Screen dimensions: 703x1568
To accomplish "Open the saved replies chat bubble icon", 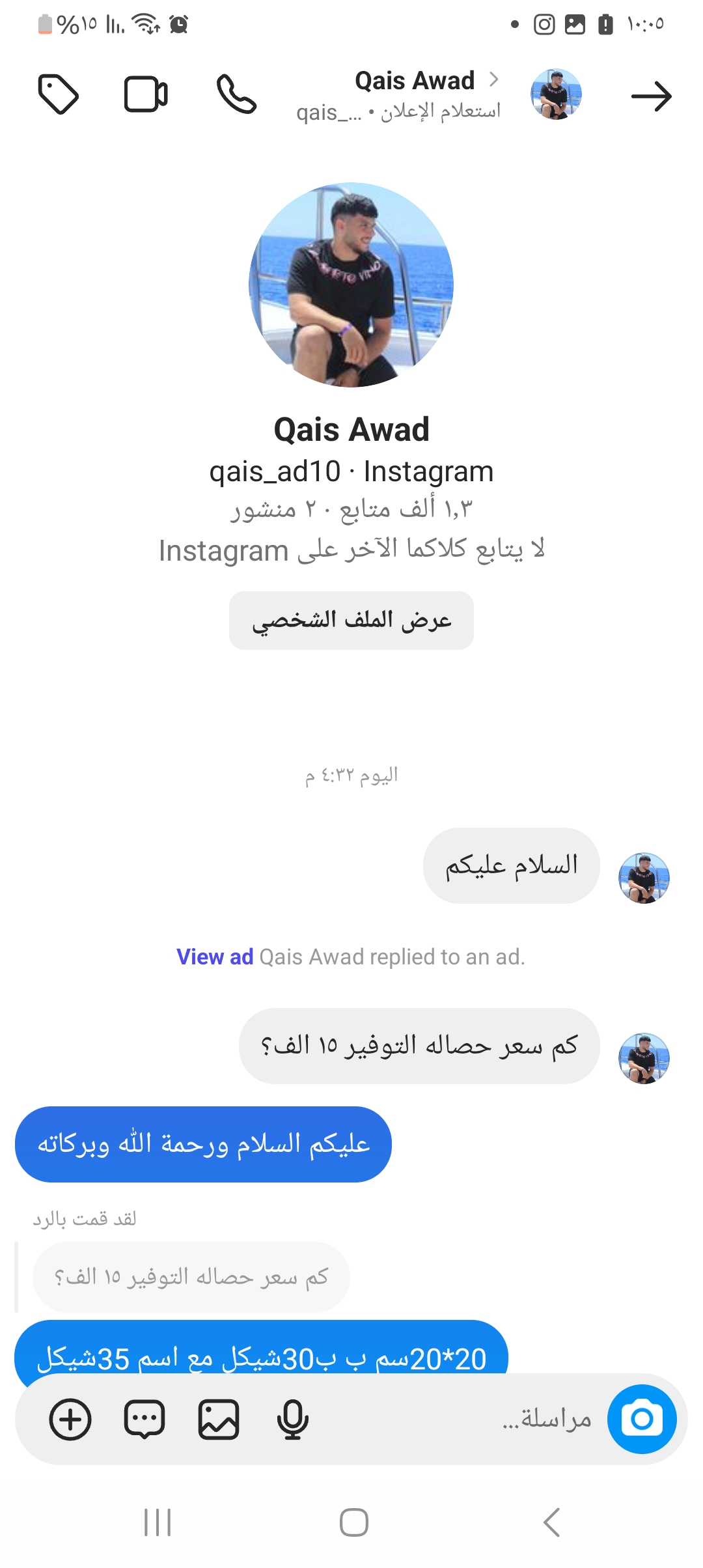I will pos(145,1419).
